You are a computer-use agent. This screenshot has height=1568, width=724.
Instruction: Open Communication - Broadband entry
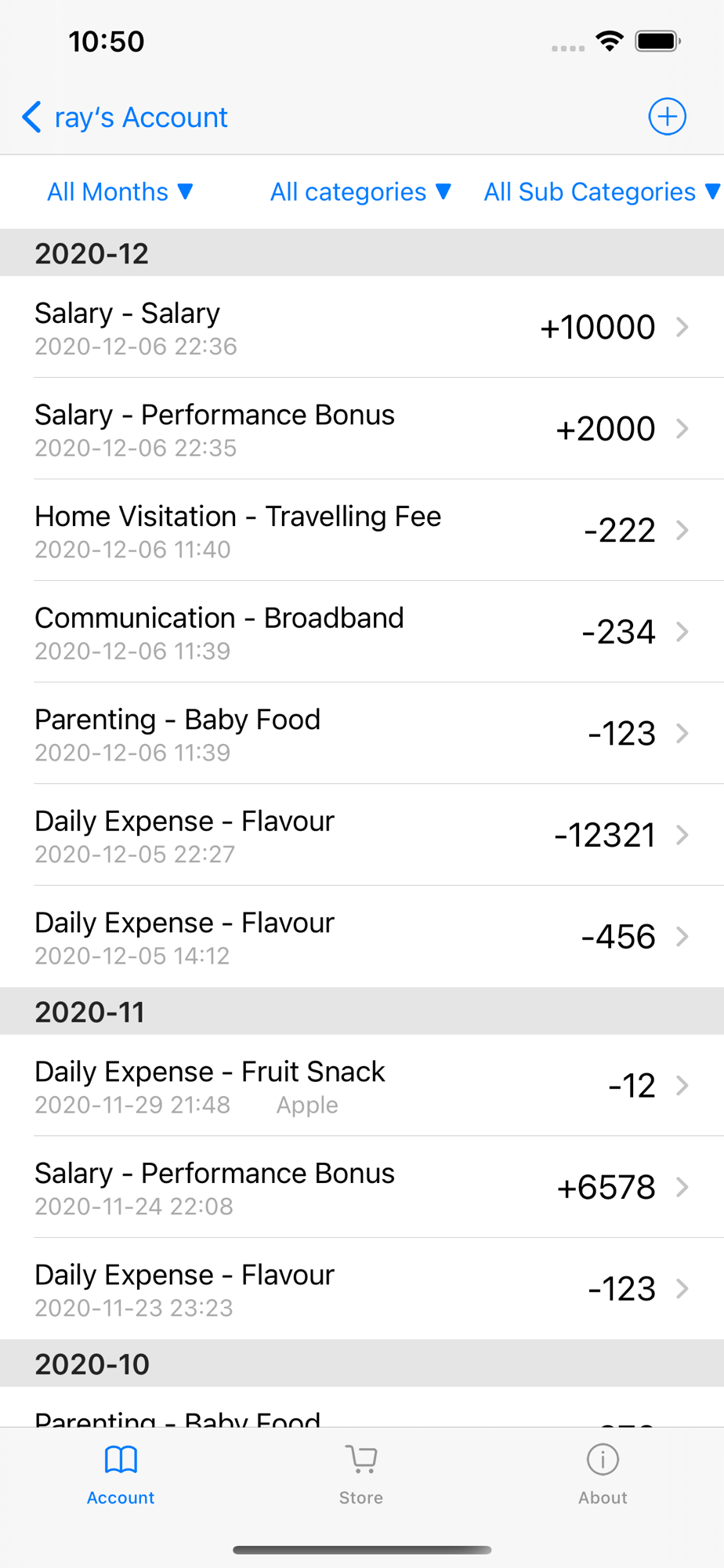362,632
